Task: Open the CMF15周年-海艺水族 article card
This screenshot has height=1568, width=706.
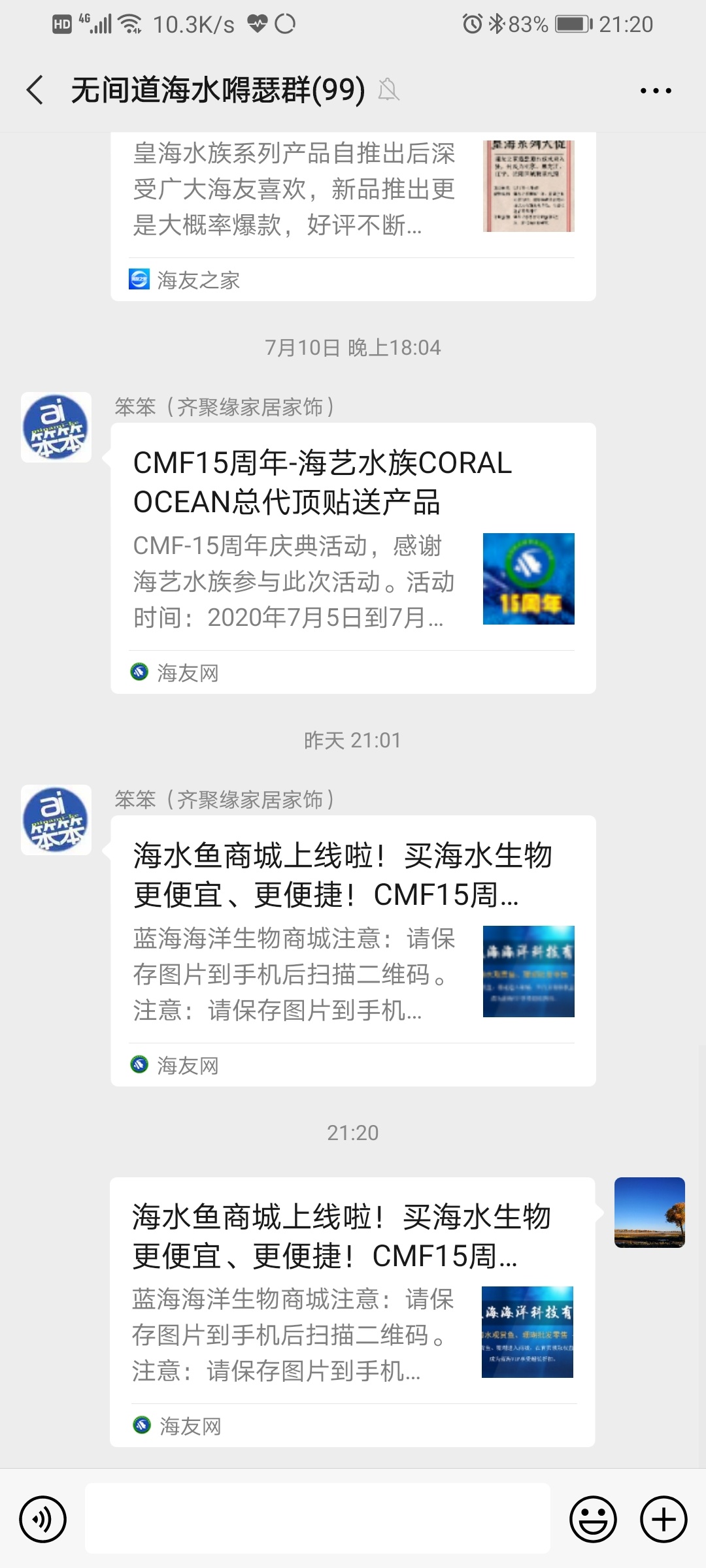Action: click(x=353, y=557)
